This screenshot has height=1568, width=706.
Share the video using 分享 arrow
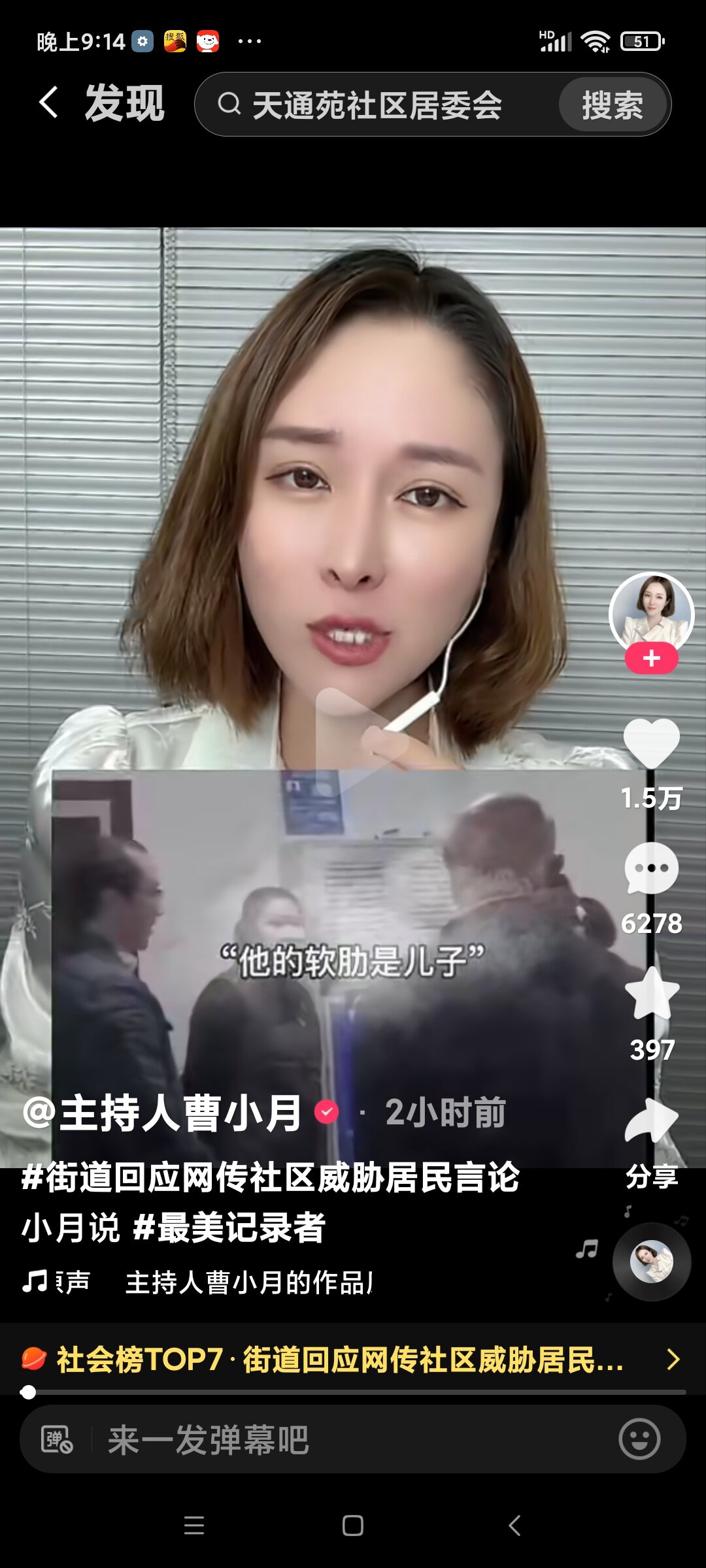coord(651,1122)
